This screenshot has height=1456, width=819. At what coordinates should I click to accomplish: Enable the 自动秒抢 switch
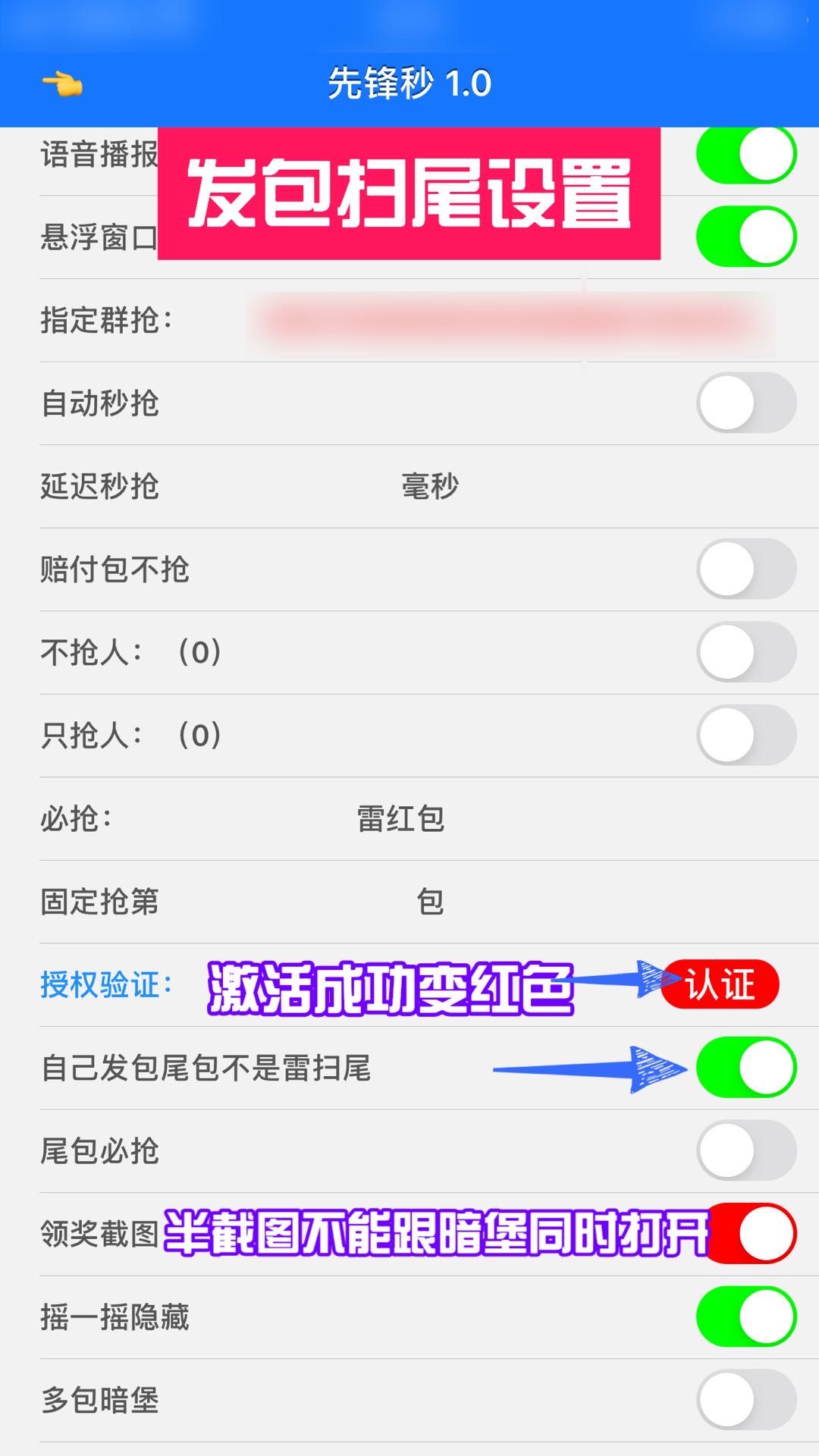tap(746, 403)
